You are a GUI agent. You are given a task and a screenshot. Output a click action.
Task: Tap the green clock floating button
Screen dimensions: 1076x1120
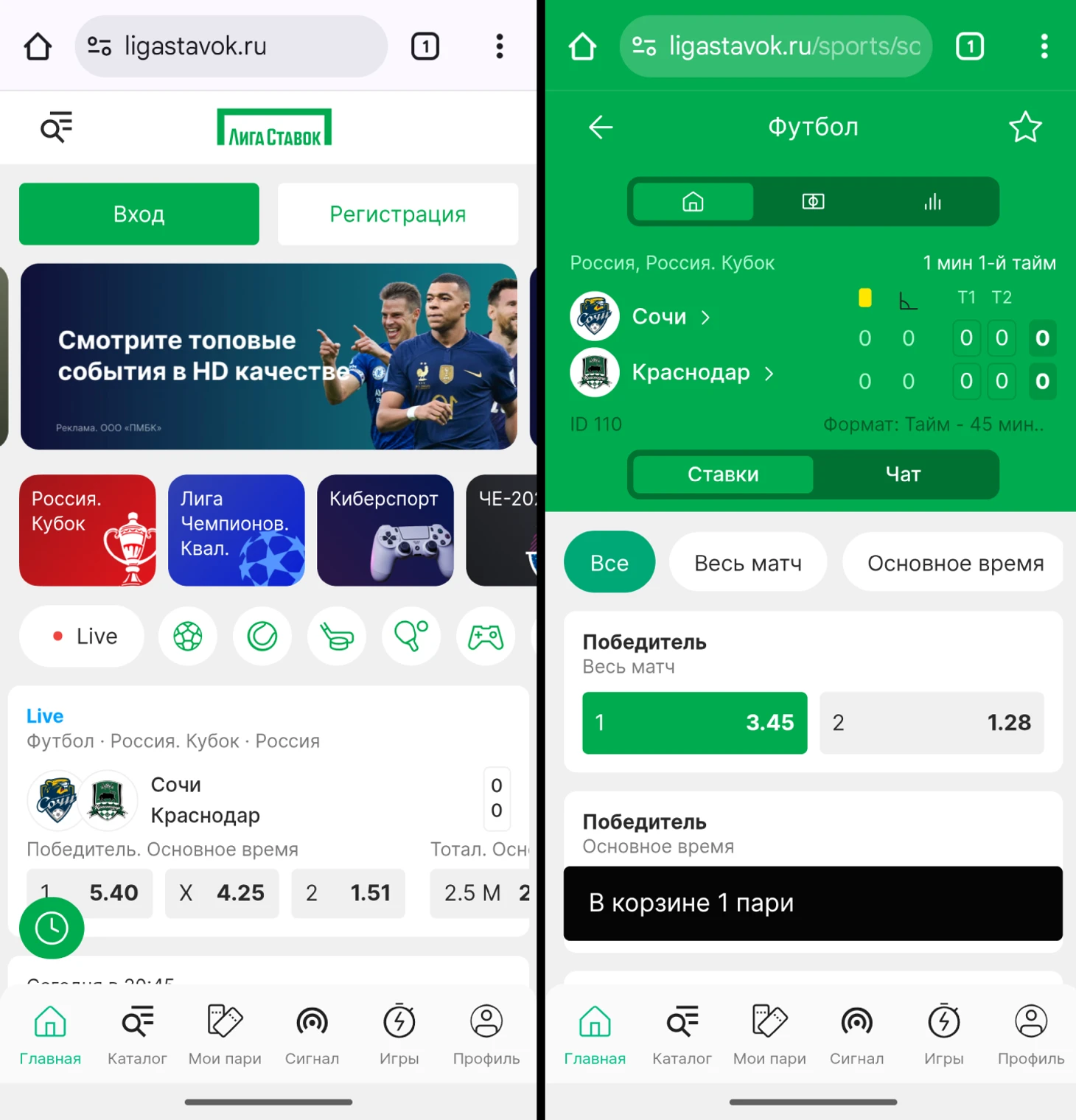tap(52, 928)
